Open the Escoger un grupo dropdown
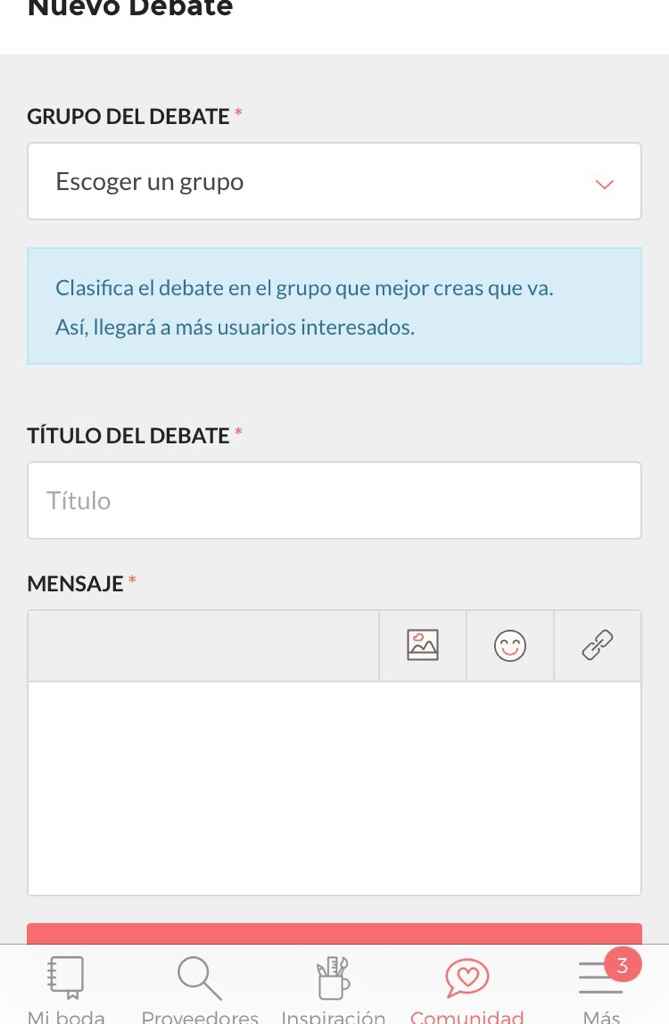The image size is (669, 1024). [334, 182]
